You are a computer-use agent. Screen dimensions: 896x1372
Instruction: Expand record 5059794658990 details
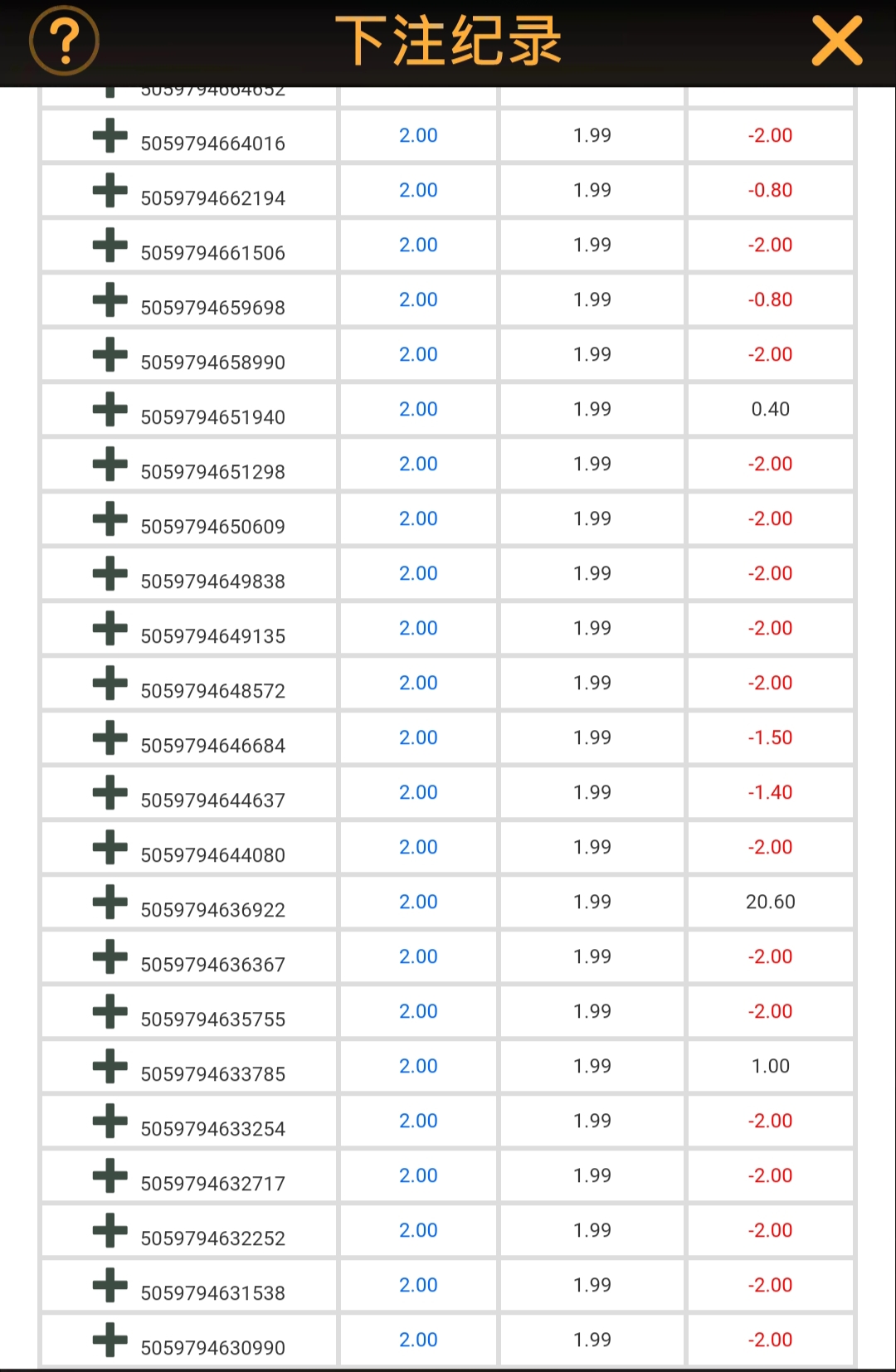coord(110,355)
